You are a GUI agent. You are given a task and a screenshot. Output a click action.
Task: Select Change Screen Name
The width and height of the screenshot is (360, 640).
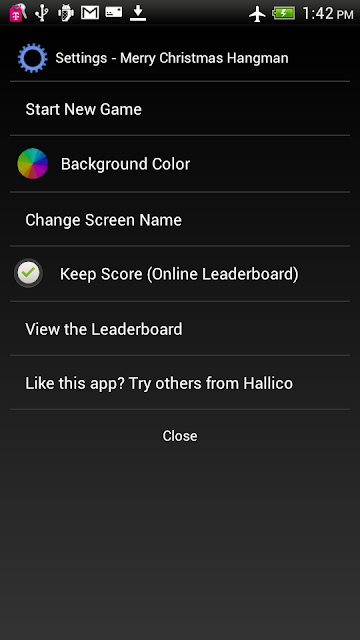(180, 220)
